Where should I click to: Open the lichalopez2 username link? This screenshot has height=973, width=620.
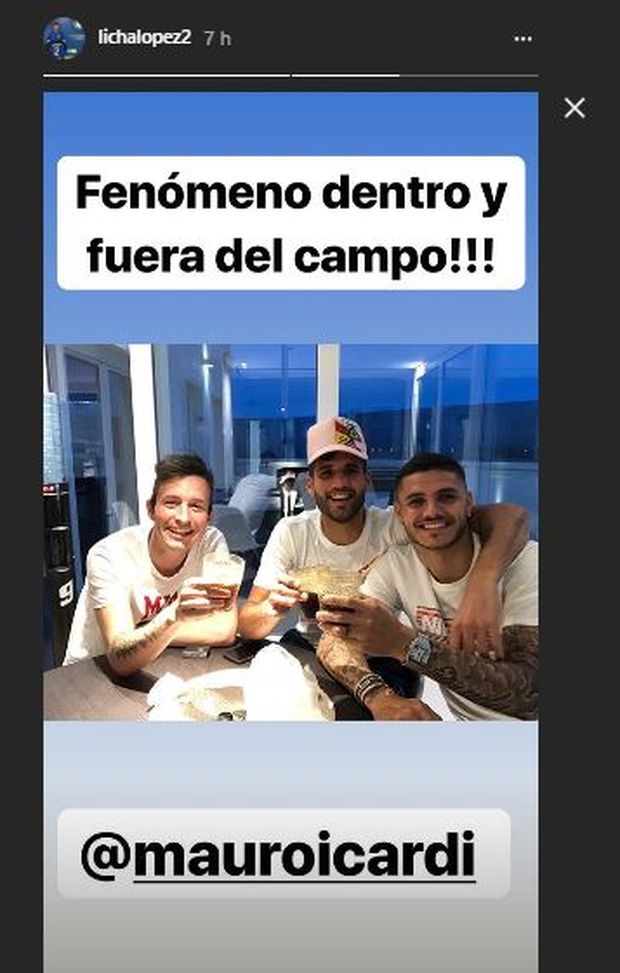tap(143, 38)
